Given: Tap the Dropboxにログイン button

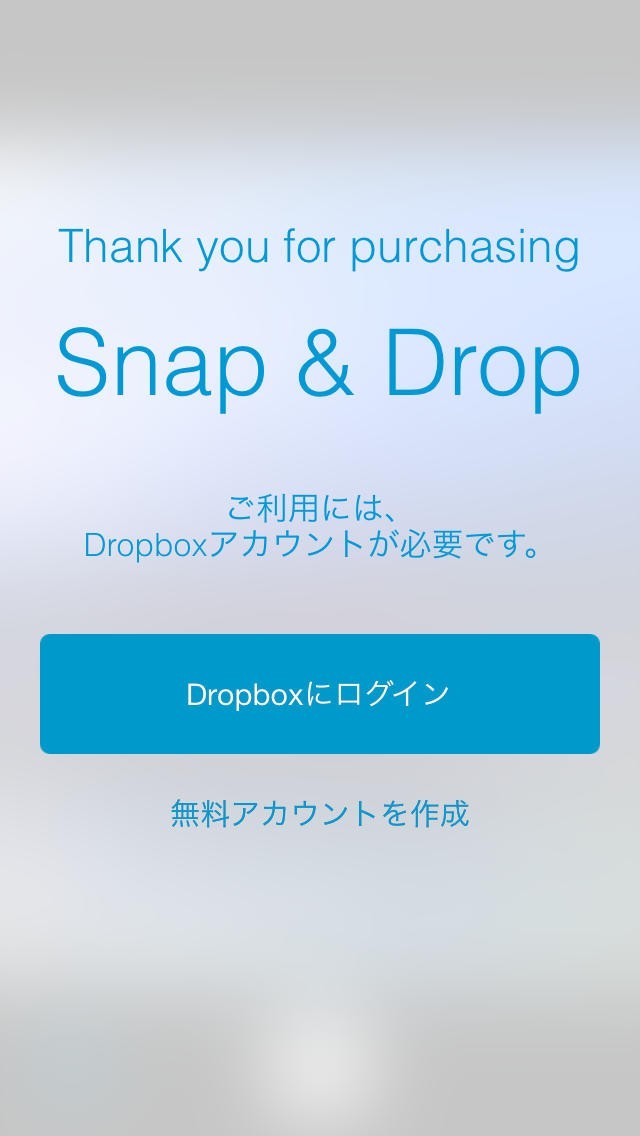Looking at the screenshot, I should point(320,694).
